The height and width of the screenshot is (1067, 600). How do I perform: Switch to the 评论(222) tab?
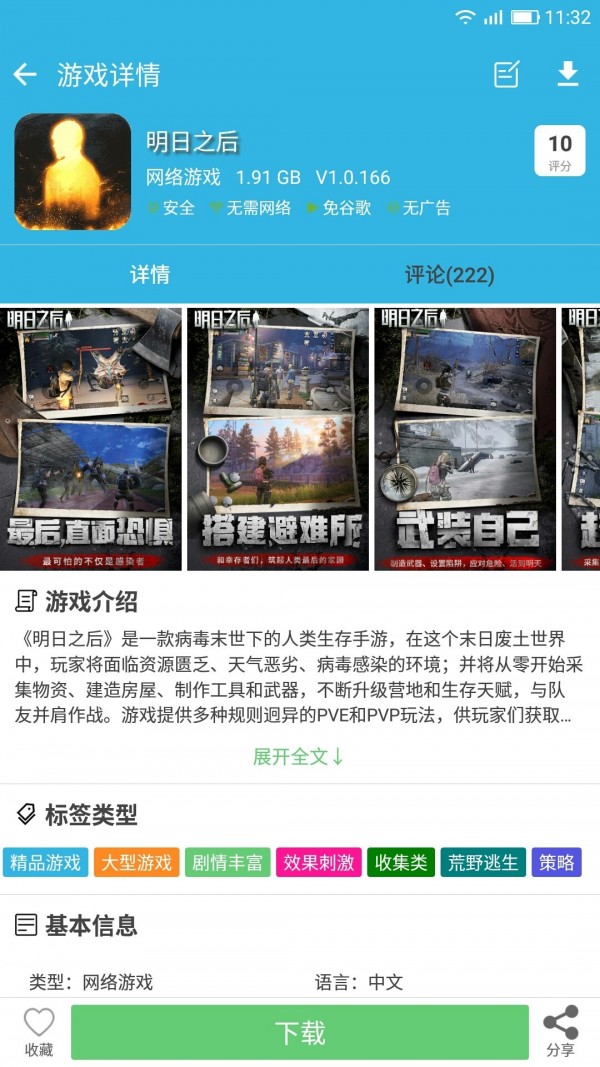(449, 275)
